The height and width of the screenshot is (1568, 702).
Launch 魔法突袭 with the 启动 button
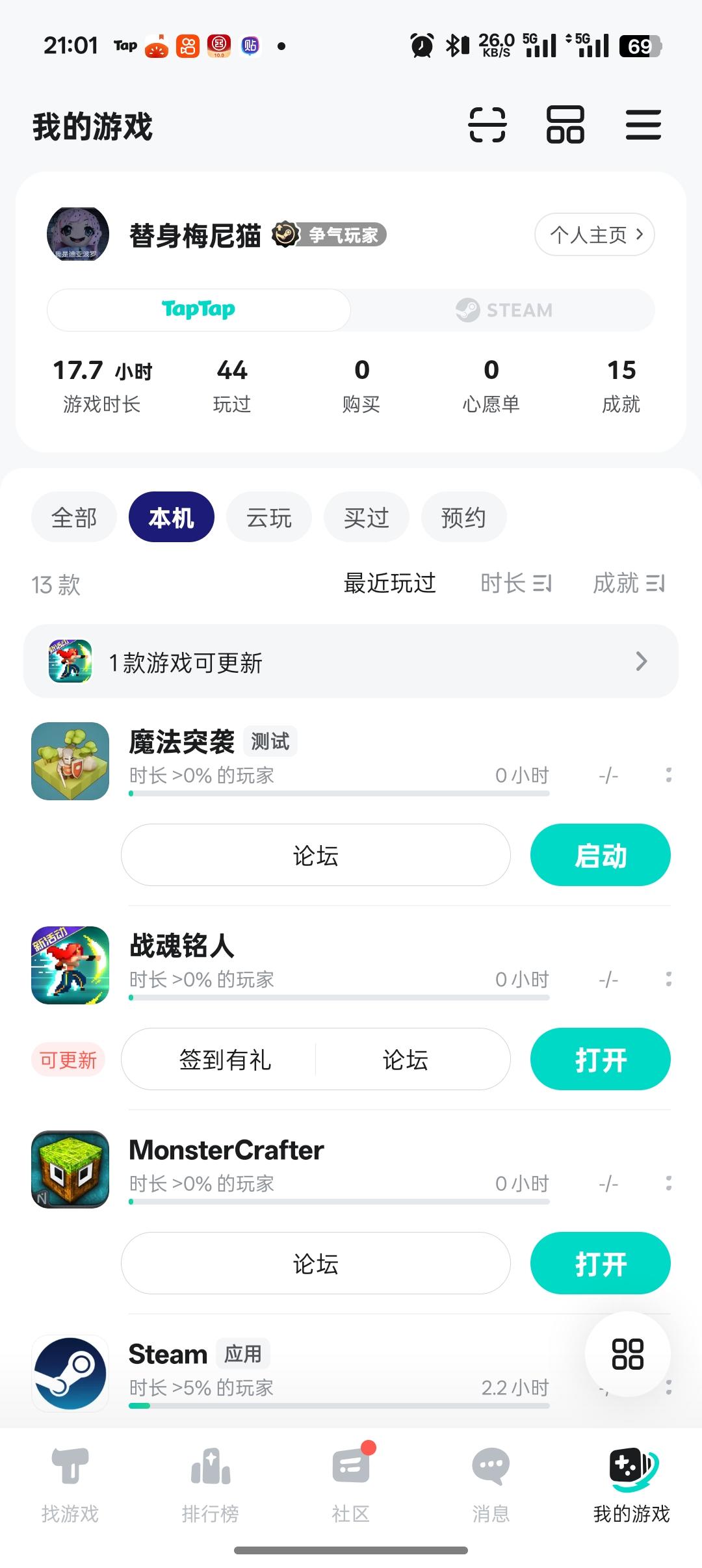tap(600, 856)
